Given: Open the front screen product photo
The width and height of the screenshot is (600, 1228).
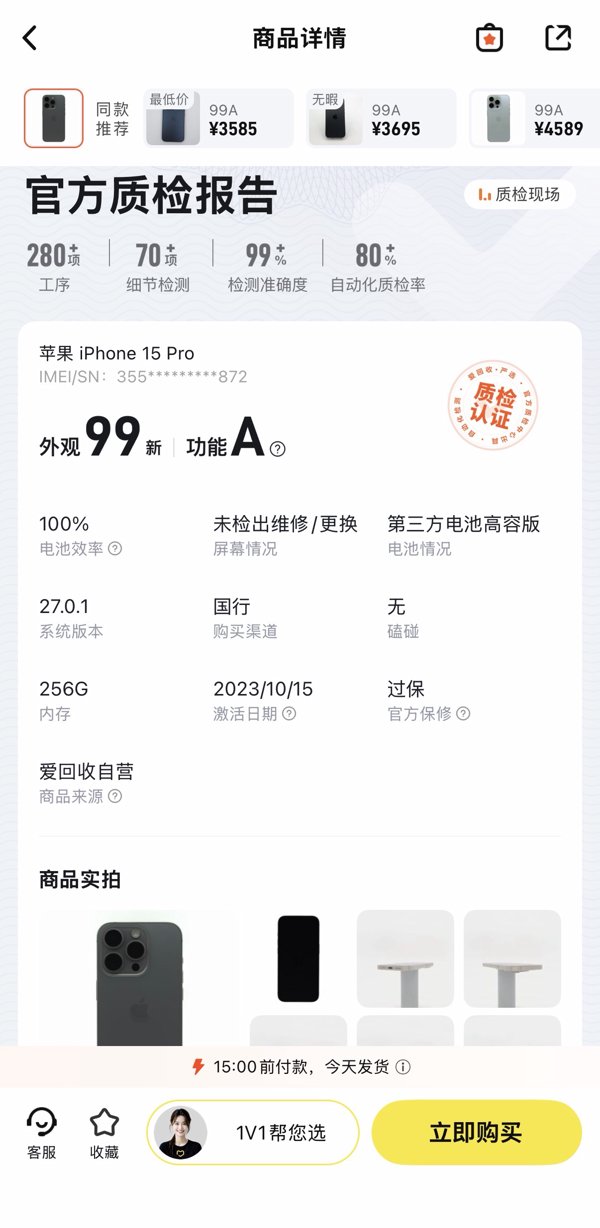Looking at the screenshot, I should [298, 958].
